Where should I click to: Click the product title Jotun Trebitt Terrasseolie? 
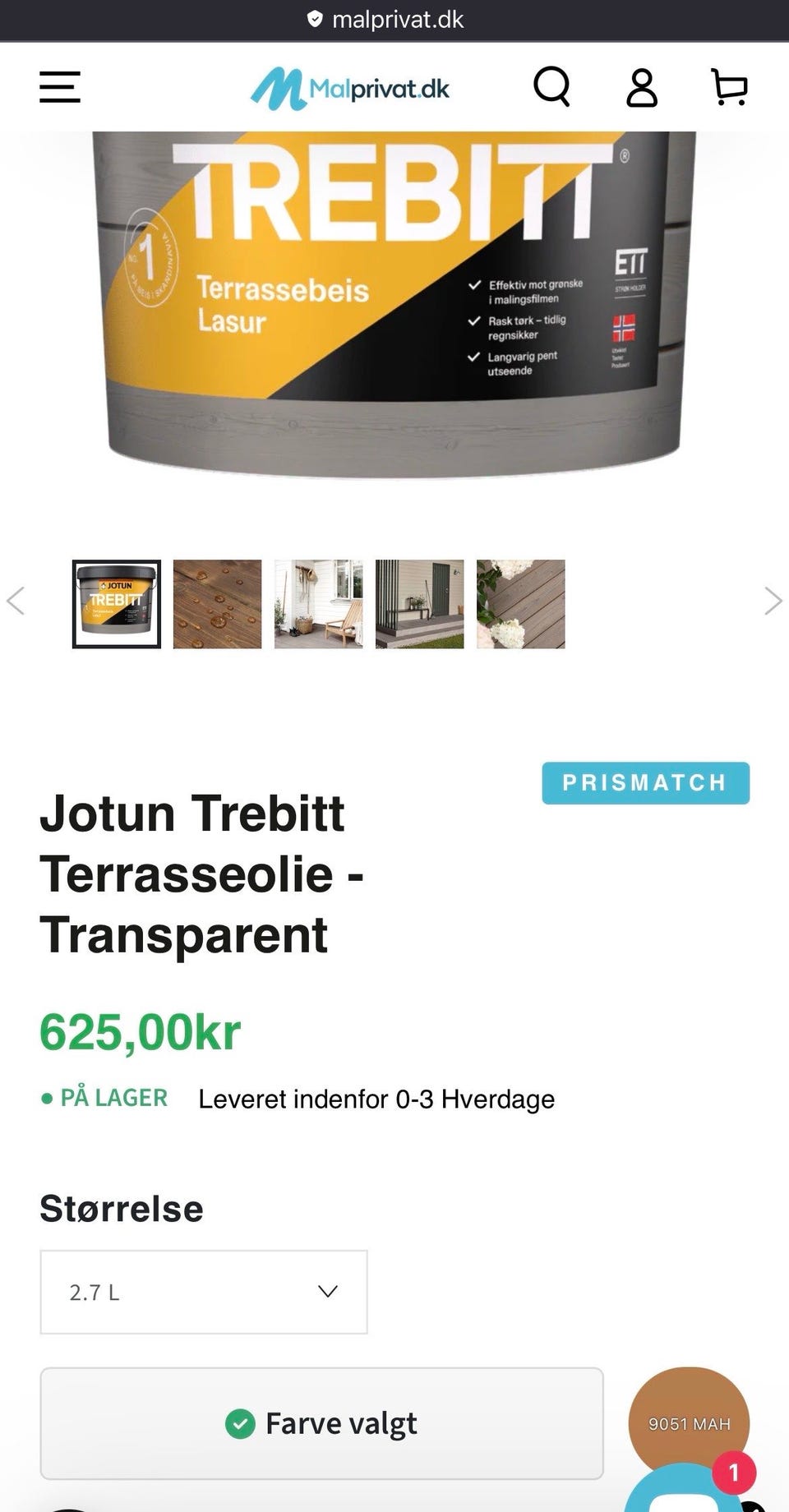(192, 874)
